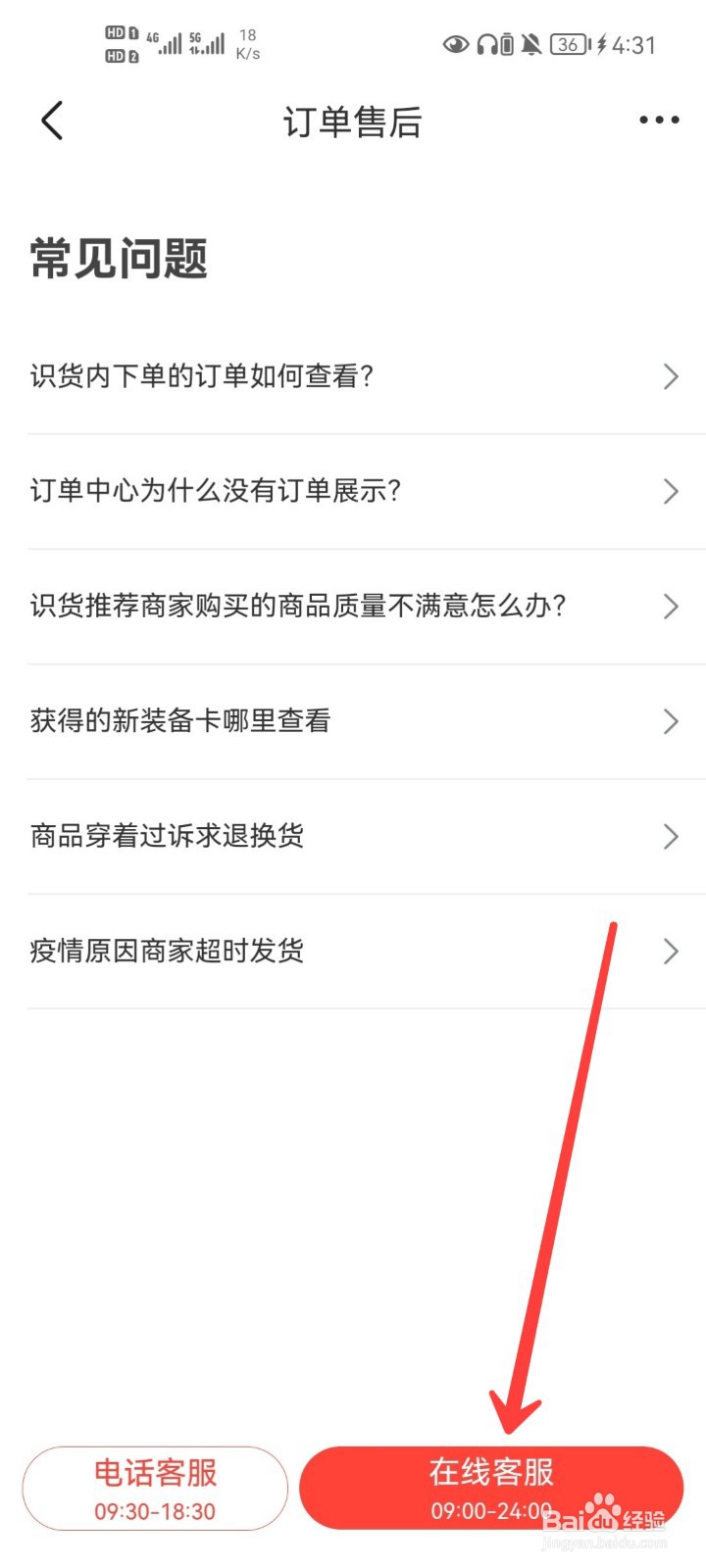Open the question about unsatisfactory product quality

353,607
